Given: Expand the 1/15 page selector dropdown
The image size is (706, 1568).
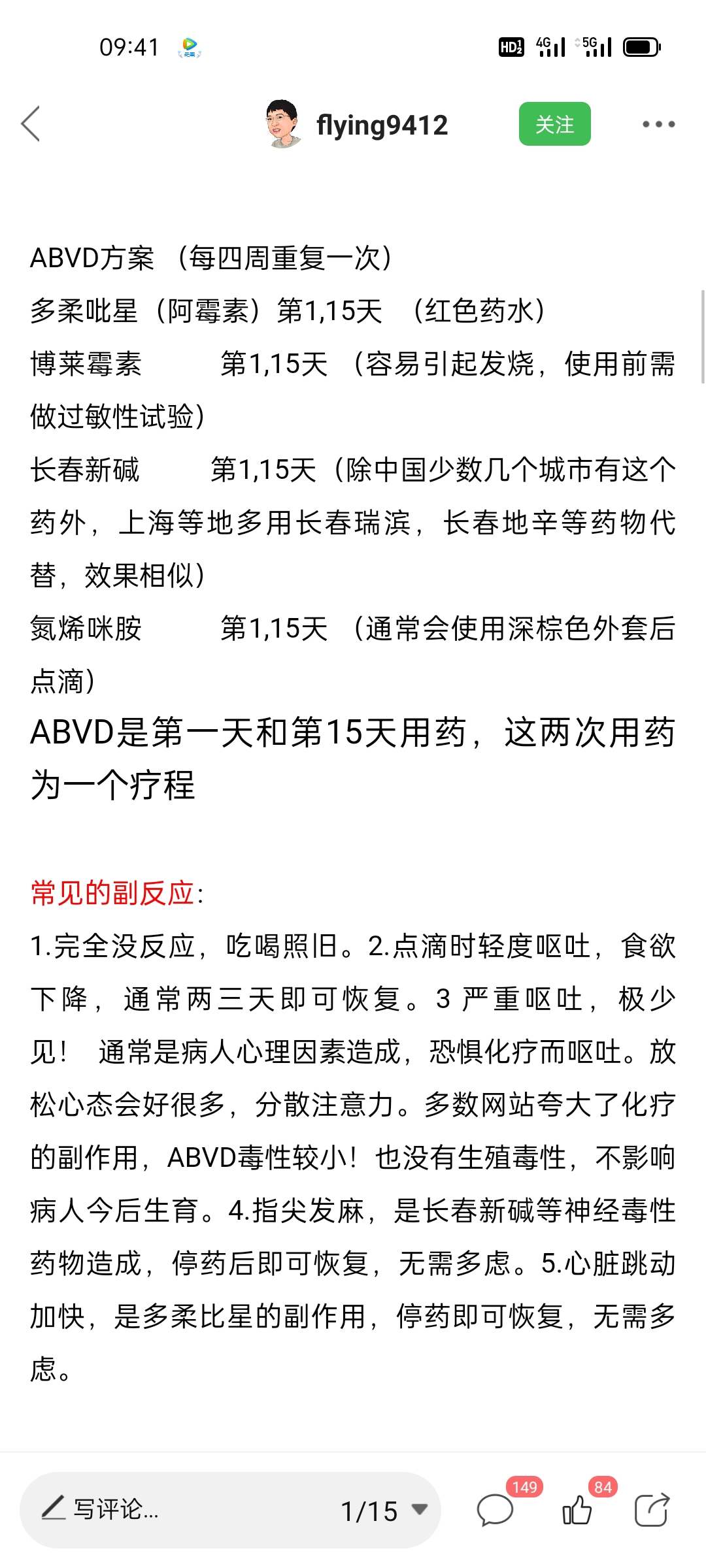Looking at the screenshot, I should click(x=384, y=1511).
